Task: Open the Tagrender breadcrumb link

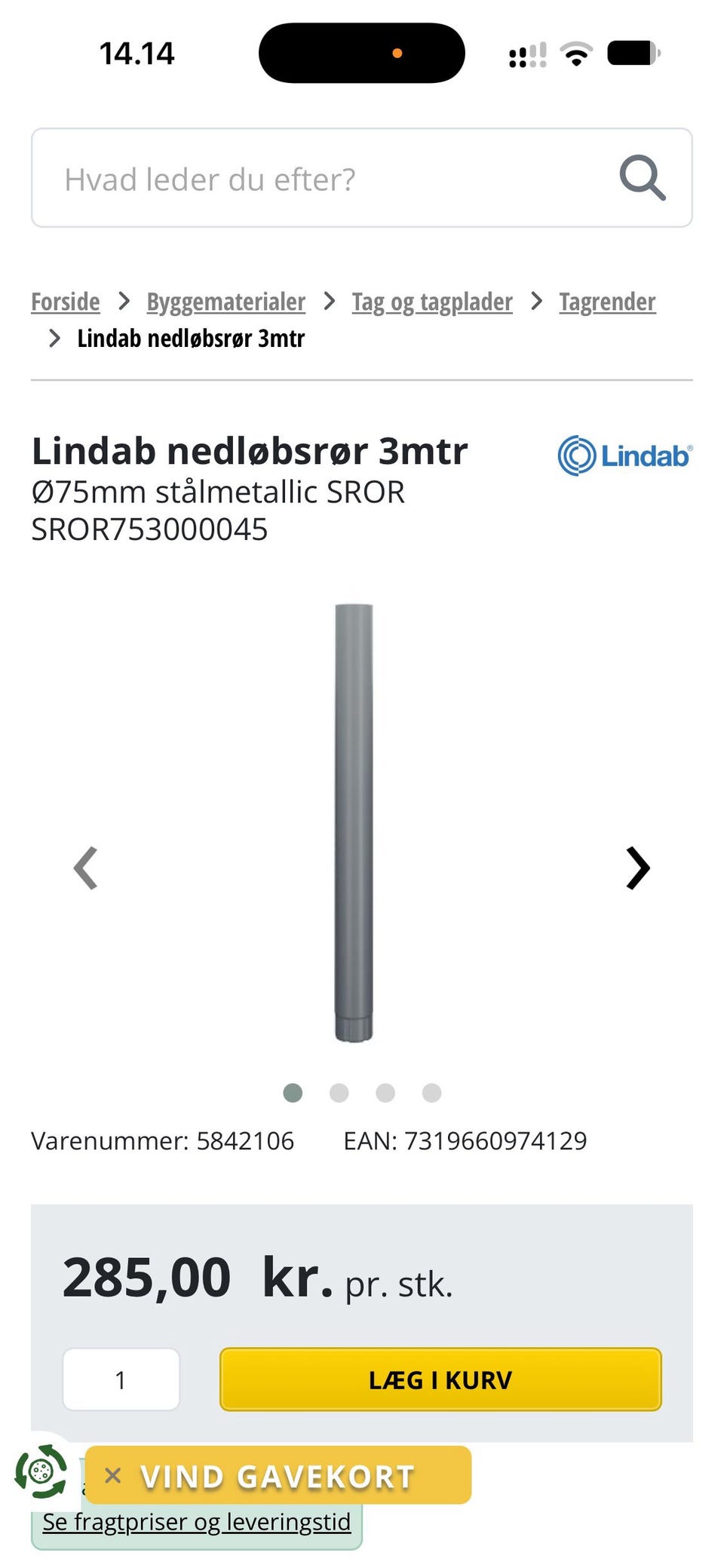Action: 607,302
